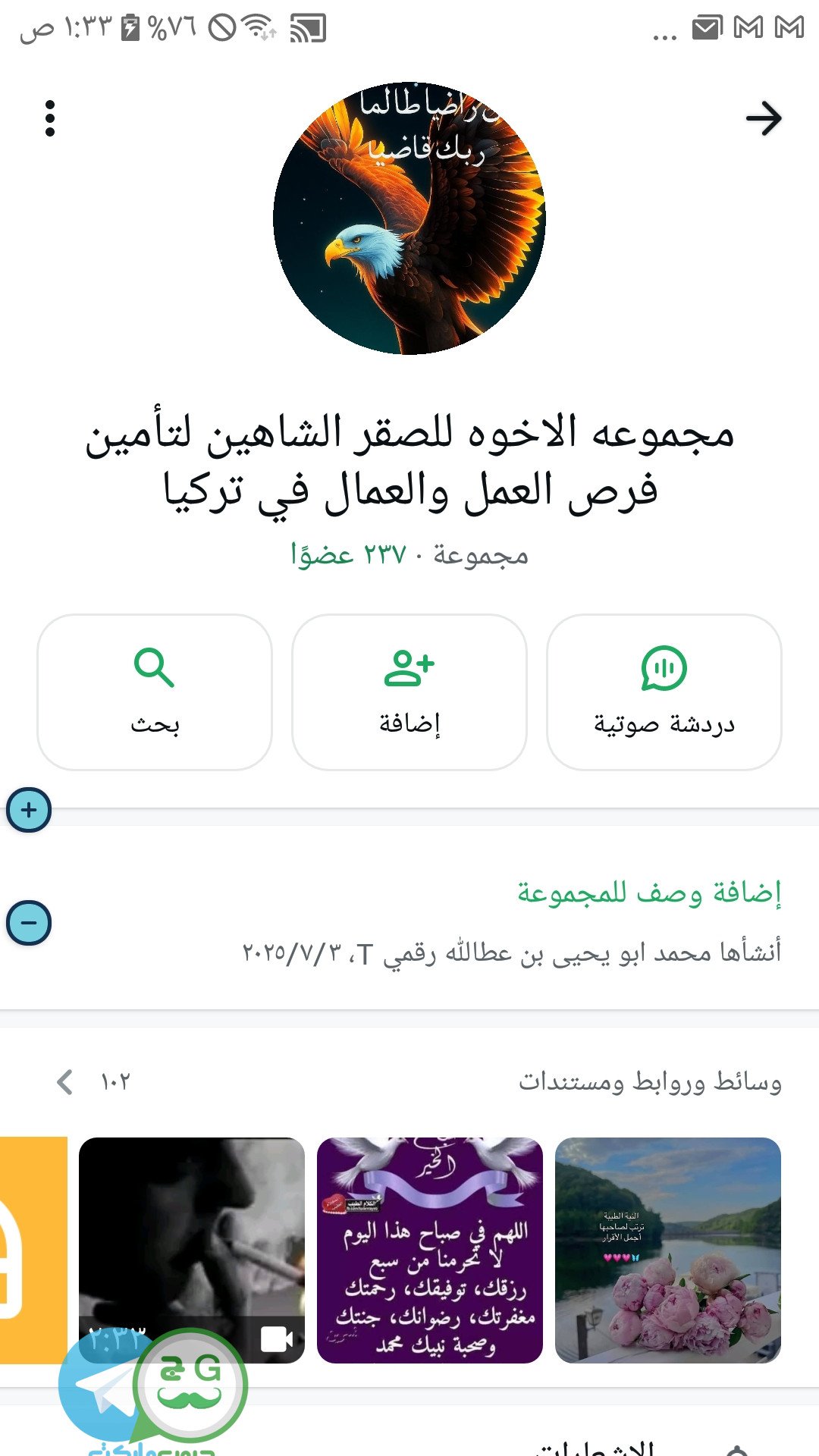Open the orange media tile
The height and width of the screenshot is (1456, 819).
click(x=33, y=1250)
